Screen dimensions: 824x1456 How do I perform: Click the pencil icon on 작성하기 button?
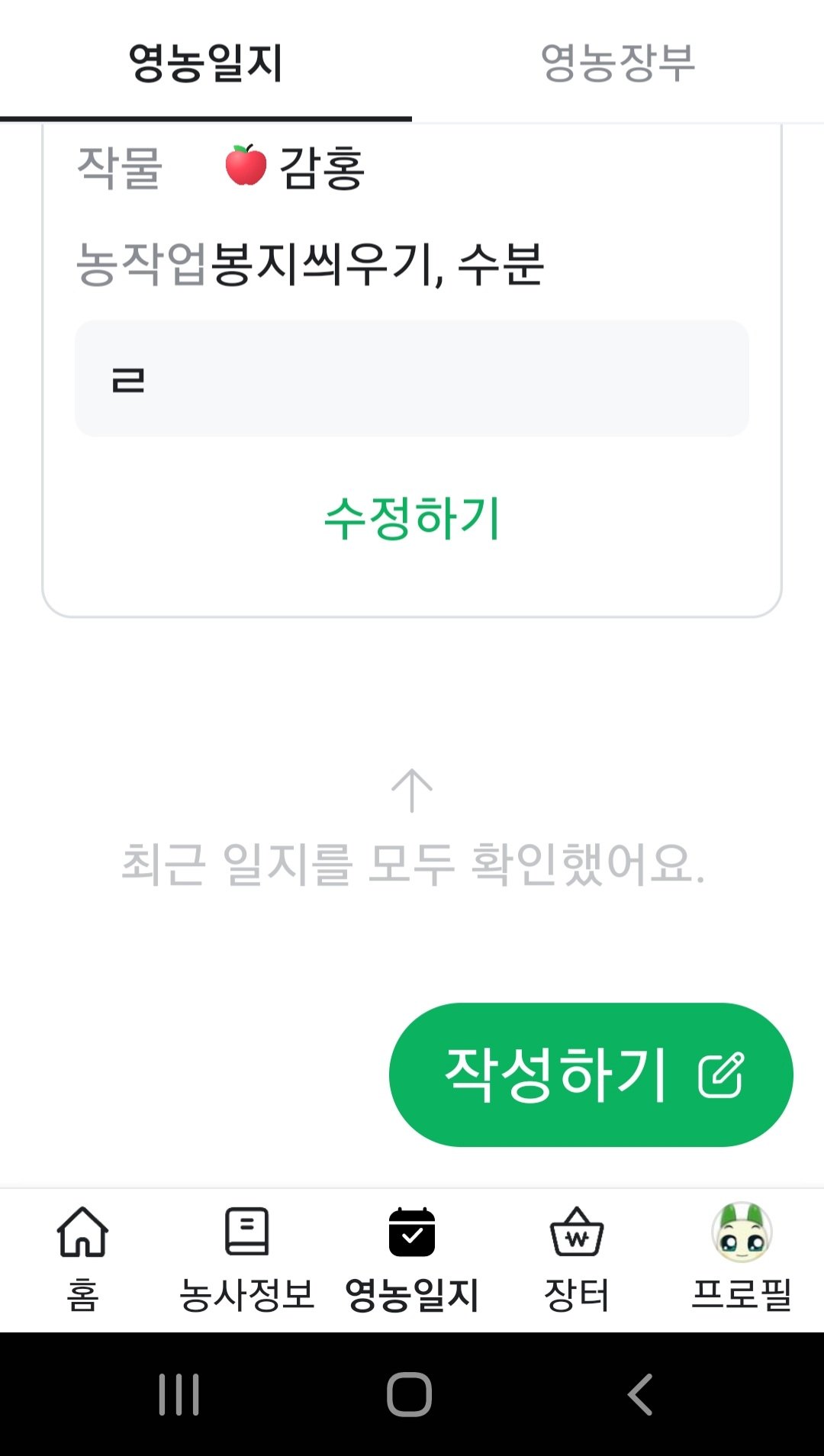pyautogui.click(x=720, y=1073)
